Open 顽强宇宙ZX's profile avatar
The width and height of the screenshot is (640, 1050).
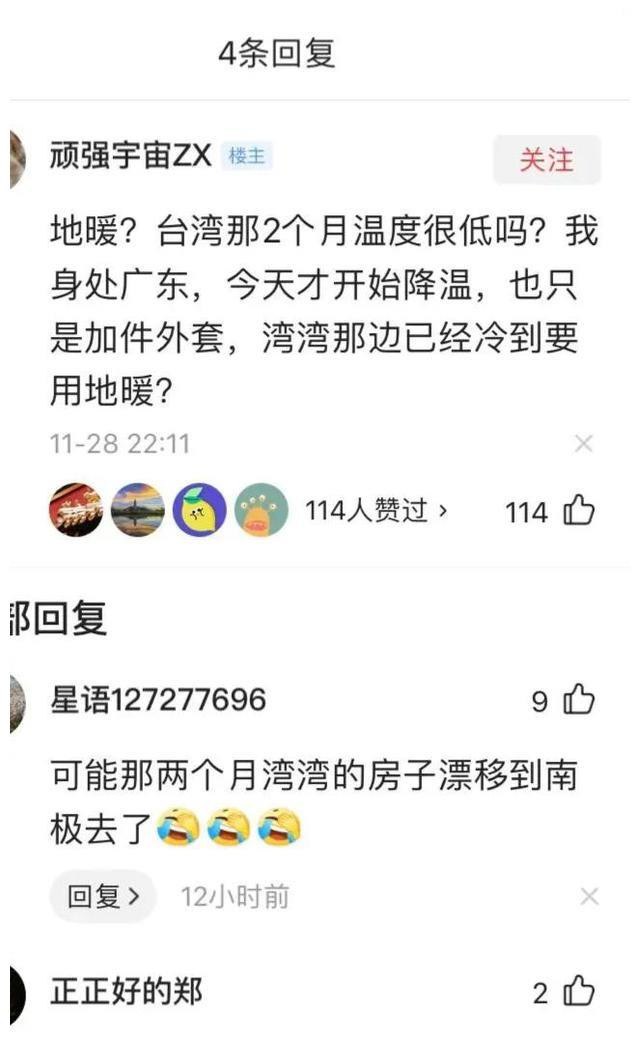click(x=16, y=160)
